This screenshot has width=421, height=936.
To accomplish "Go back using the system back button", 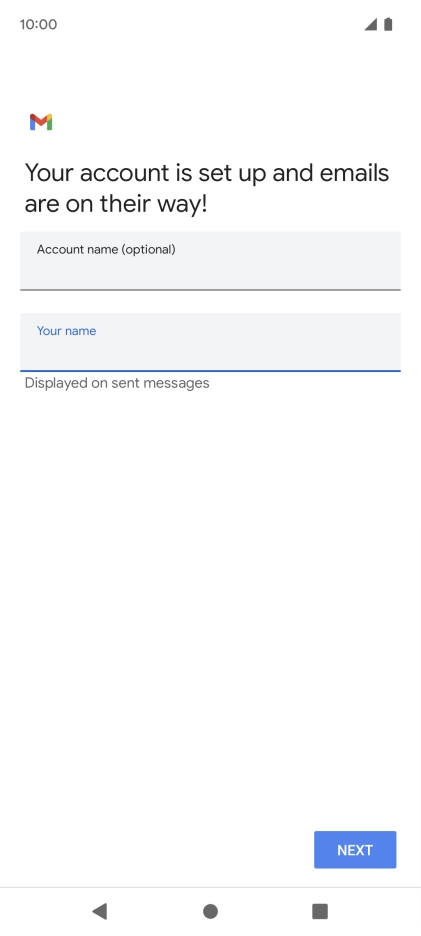I will (x=100, y=911).
